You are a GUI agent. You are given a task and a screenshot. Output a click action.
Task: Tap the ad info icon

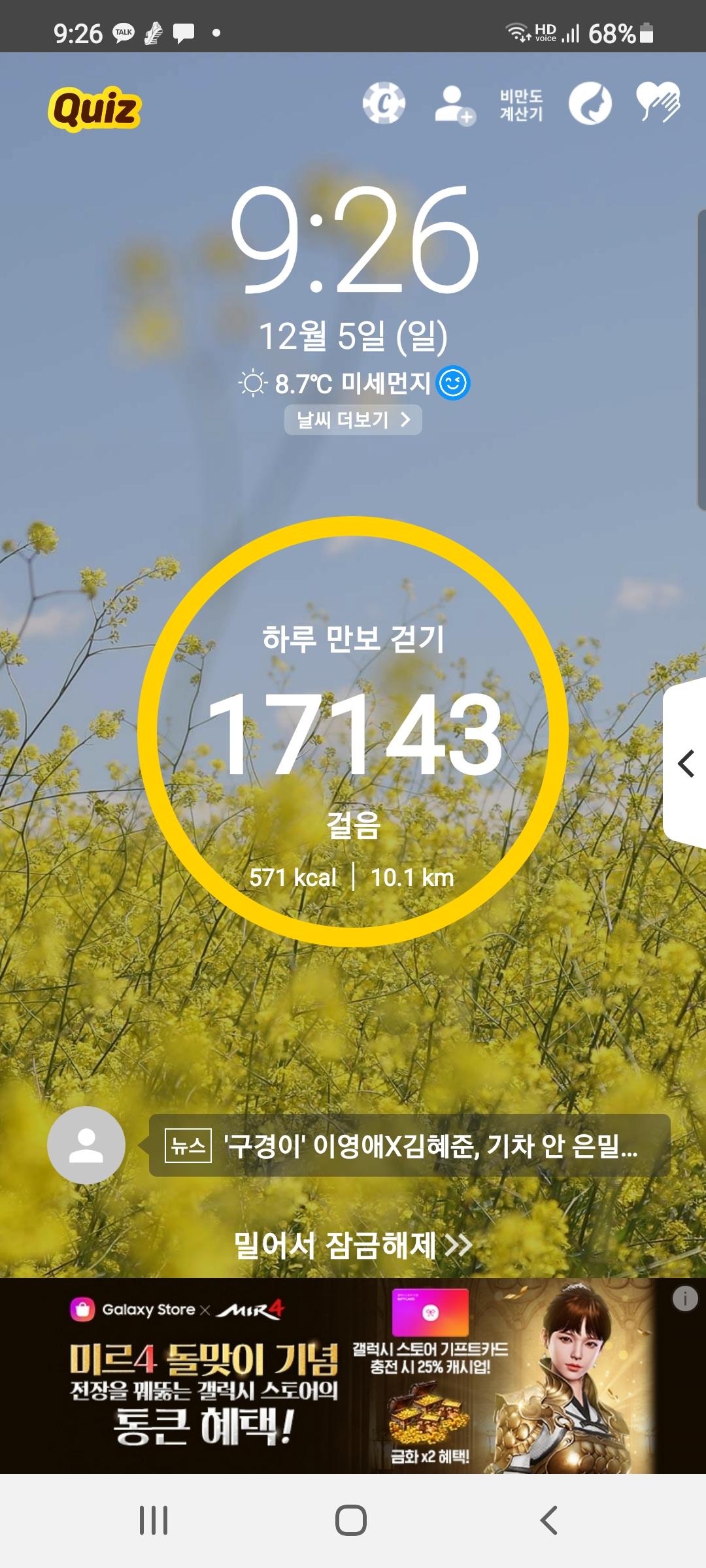point(684,1299)
